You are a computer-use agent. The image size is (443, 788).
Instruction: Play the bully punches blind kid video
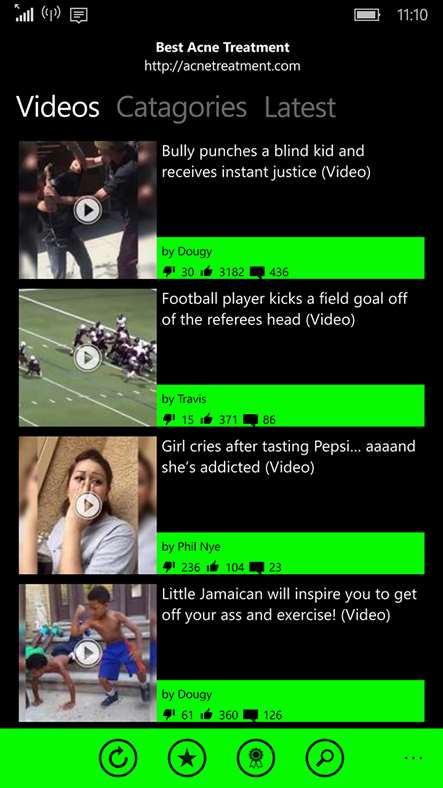click(88, 210)
